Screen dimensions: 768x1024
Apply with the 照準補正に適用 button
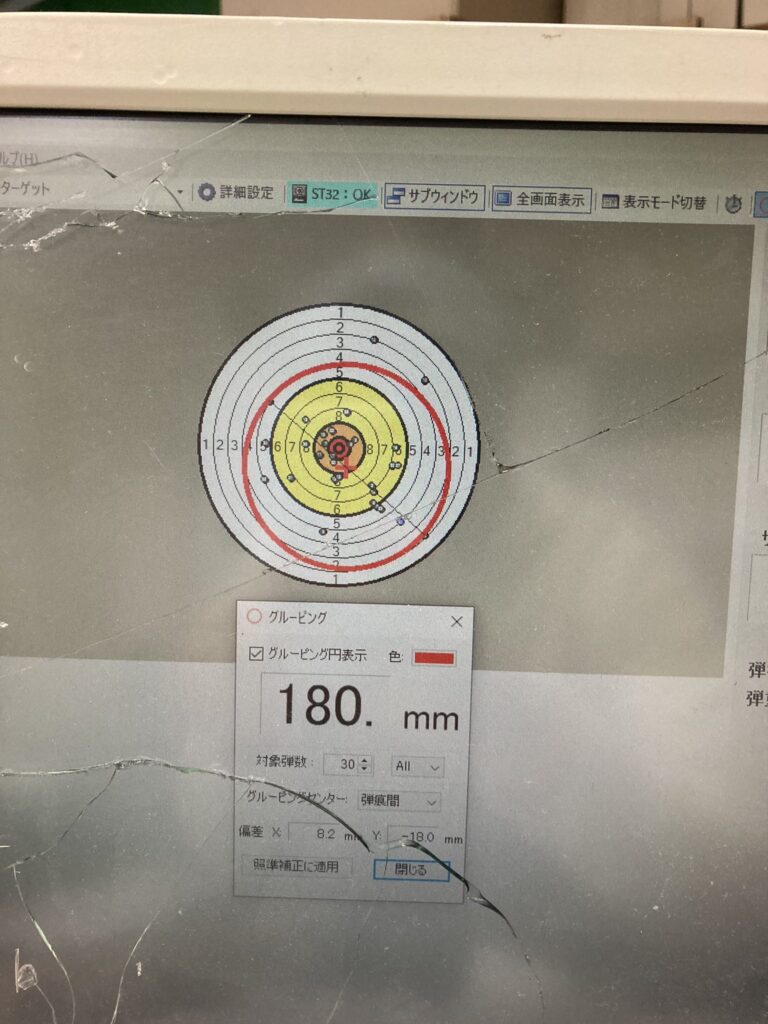click(295, 866)
